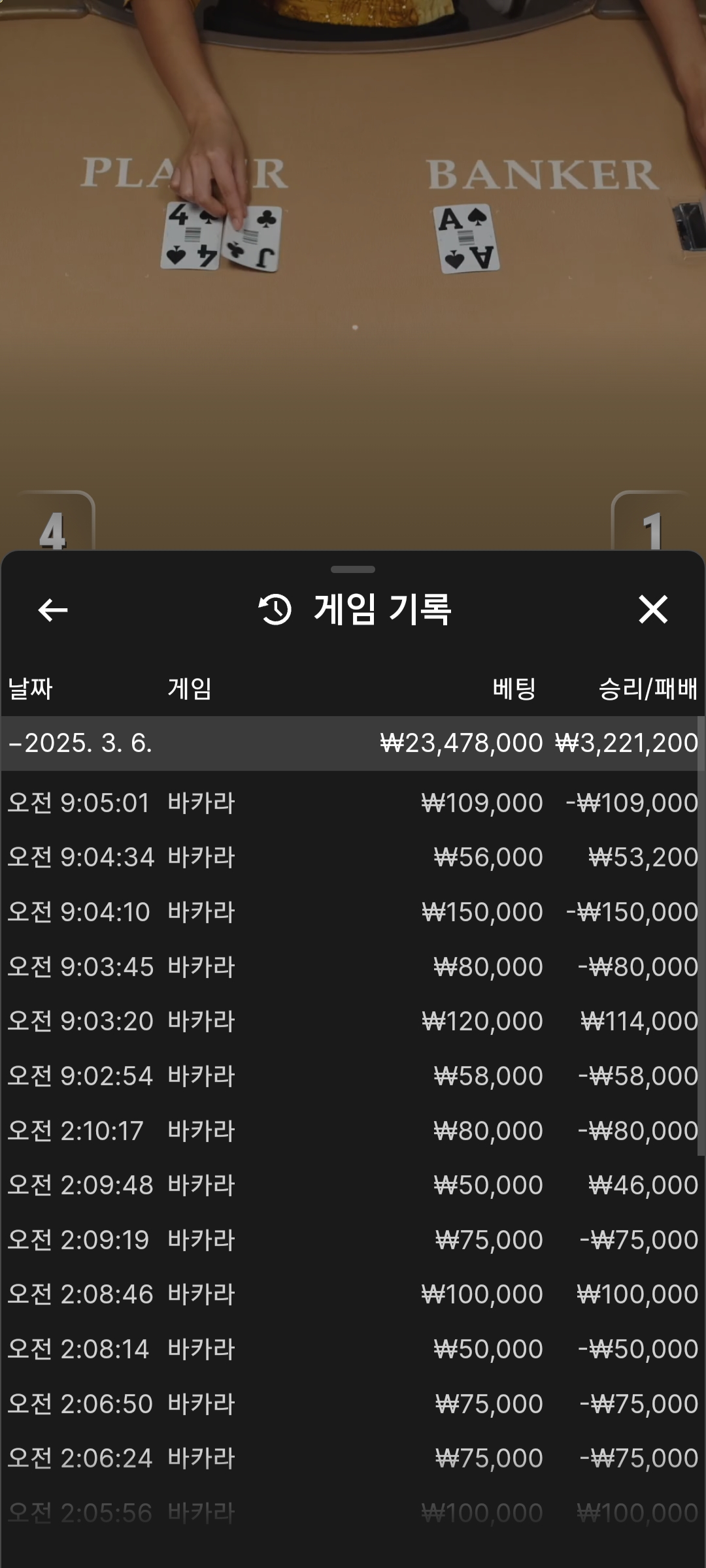View the 오전 2:06:24 바카라 entry
The height and width of the screenshot is (1568, 706).
pyautogui.click(x=353, y=1458)
